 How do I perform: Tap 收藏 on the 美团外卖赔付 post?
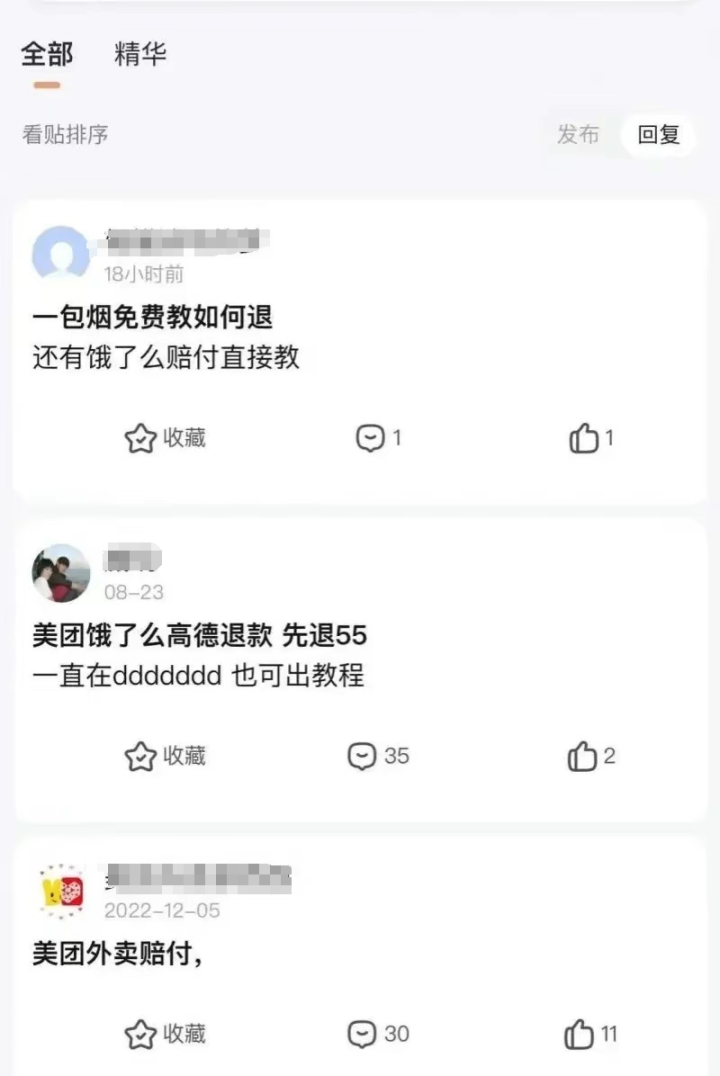point(165,1034)
